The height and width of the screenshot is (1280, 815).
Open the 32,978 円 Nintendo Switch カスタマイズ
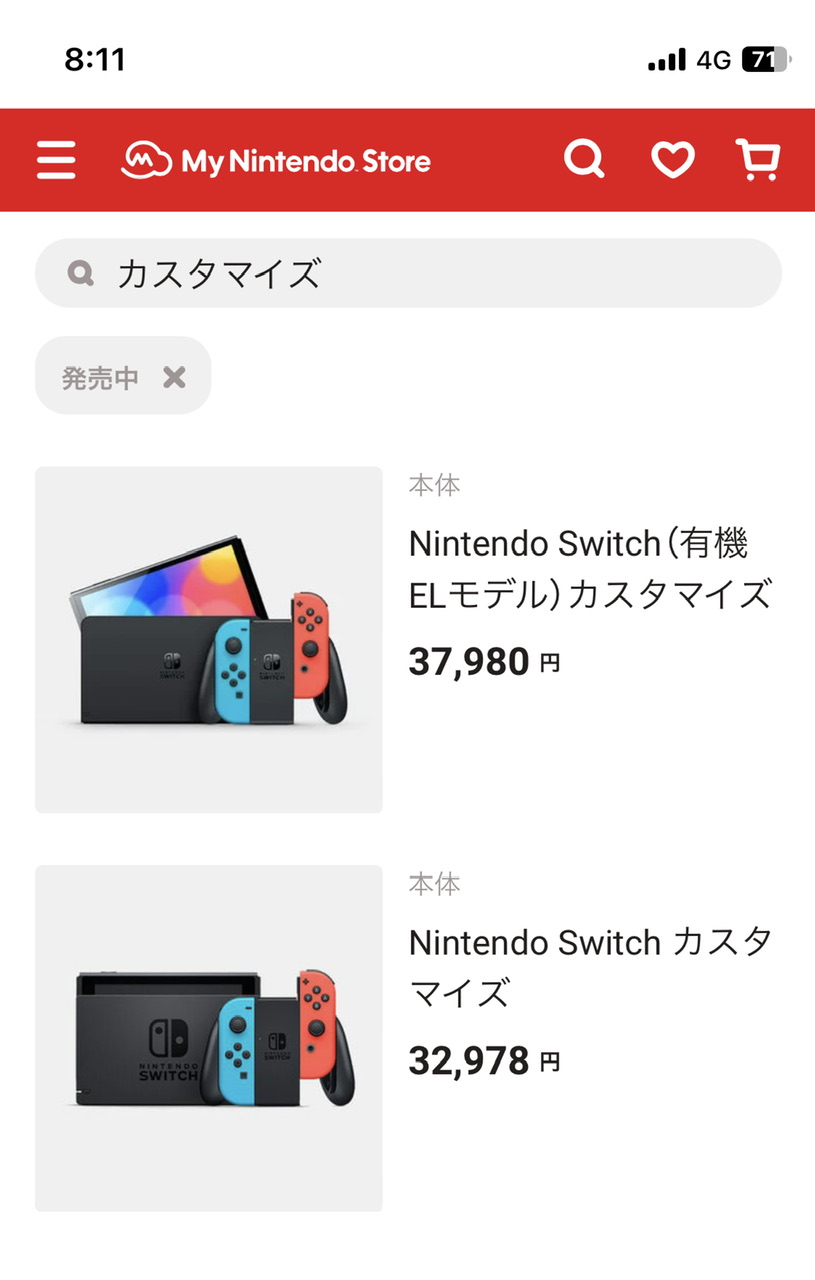click(x=590, y=967)
